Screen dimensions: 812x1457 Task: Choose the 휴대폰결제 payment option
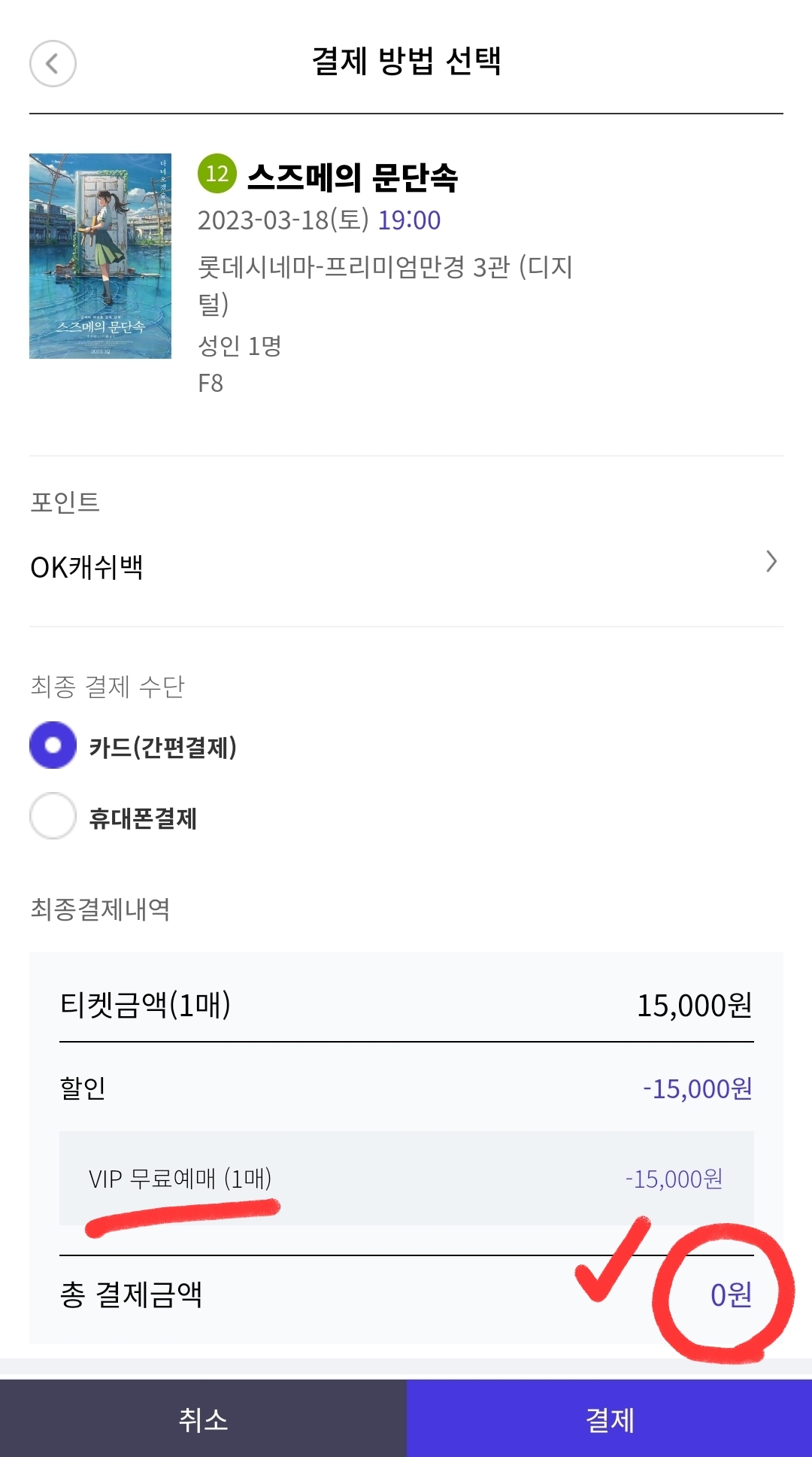(53, 815)
